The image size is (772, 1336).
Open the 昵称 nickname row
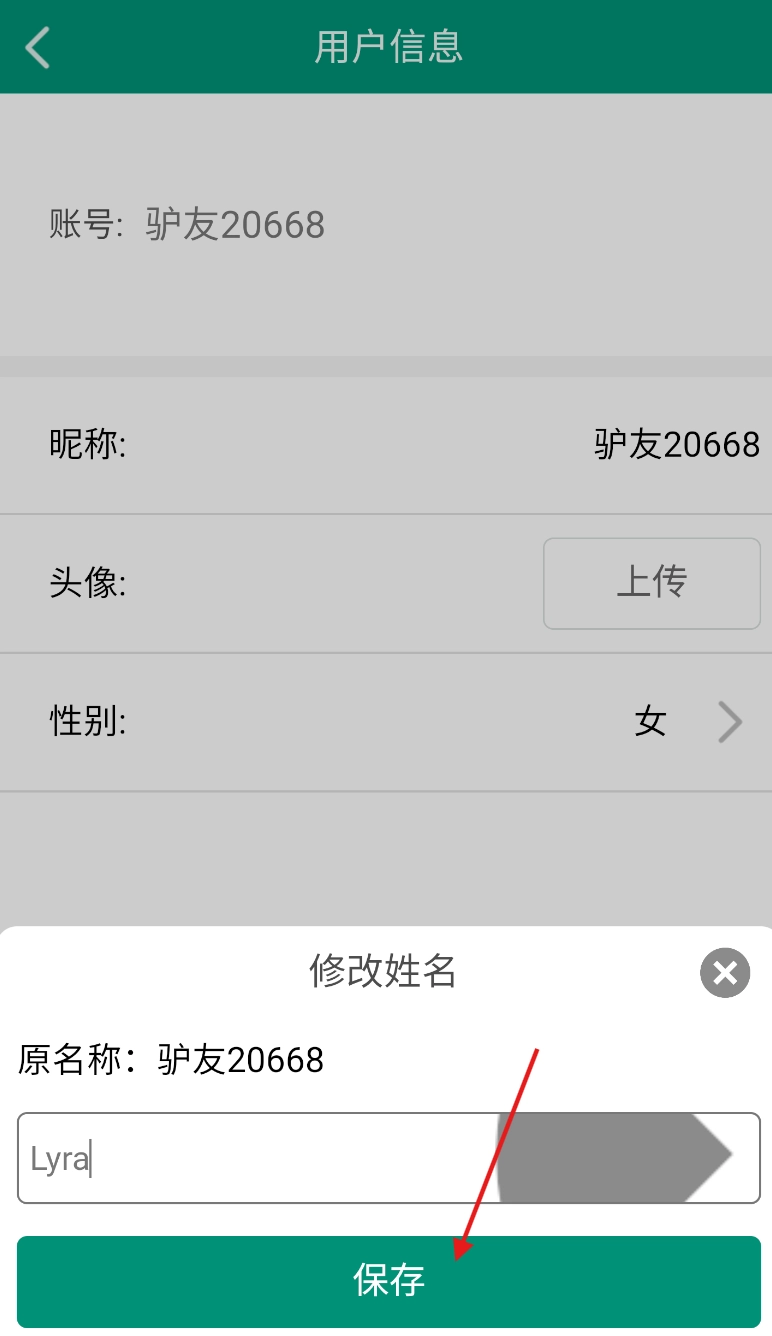[386, 444]
